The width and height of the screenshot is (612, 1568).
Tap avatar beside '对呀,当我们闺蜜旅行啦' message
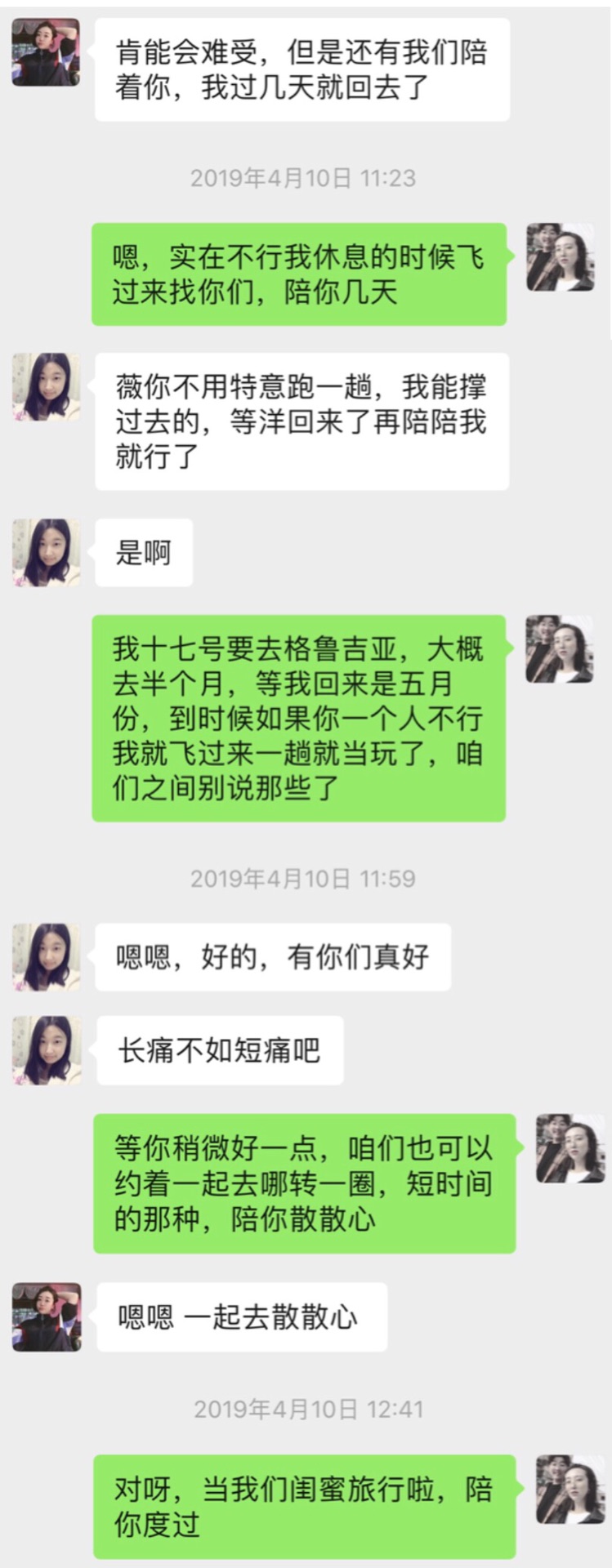coord(570,1489)
